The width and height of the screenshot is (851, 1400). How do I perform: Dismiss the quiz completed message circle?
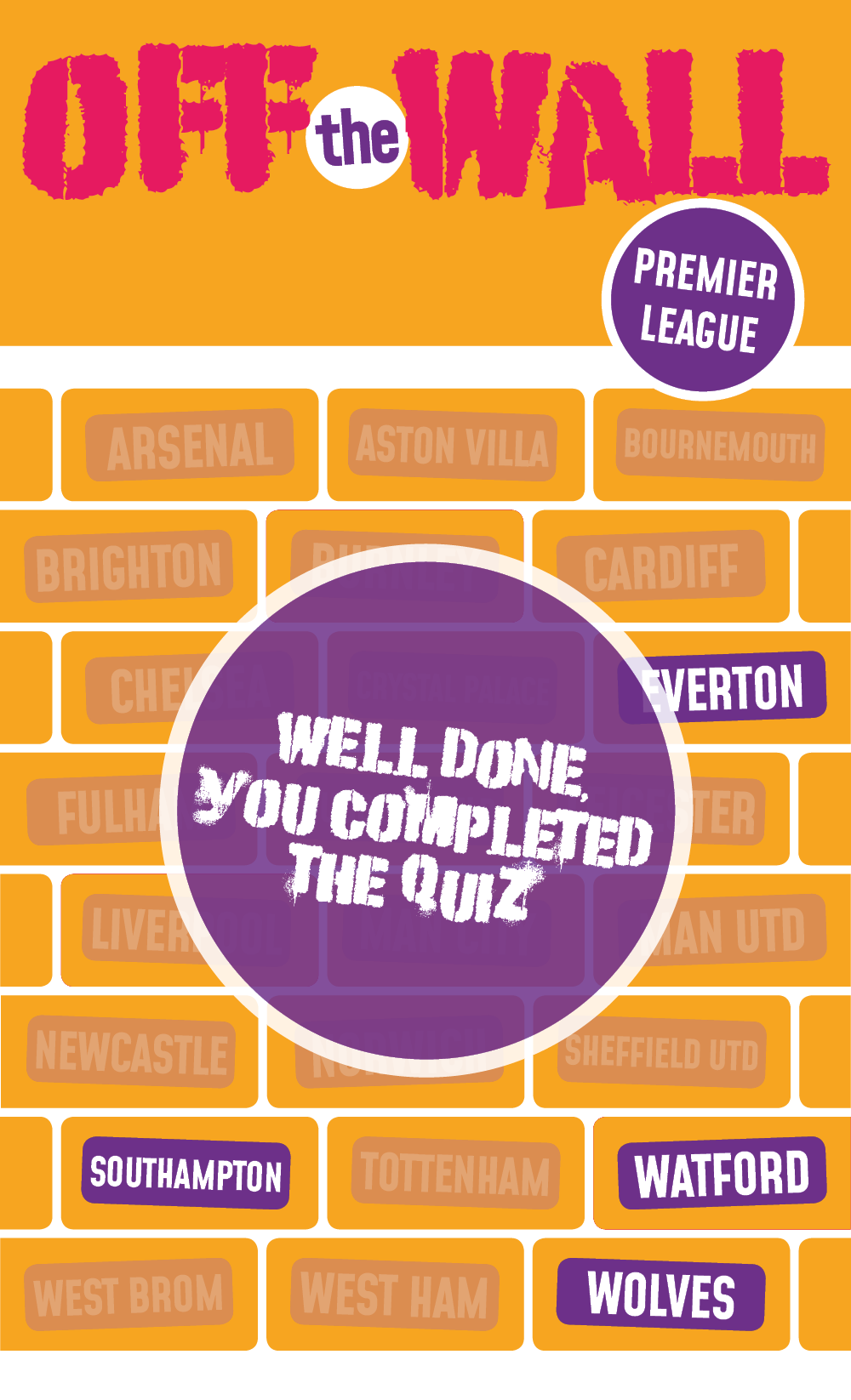[425, 811]
